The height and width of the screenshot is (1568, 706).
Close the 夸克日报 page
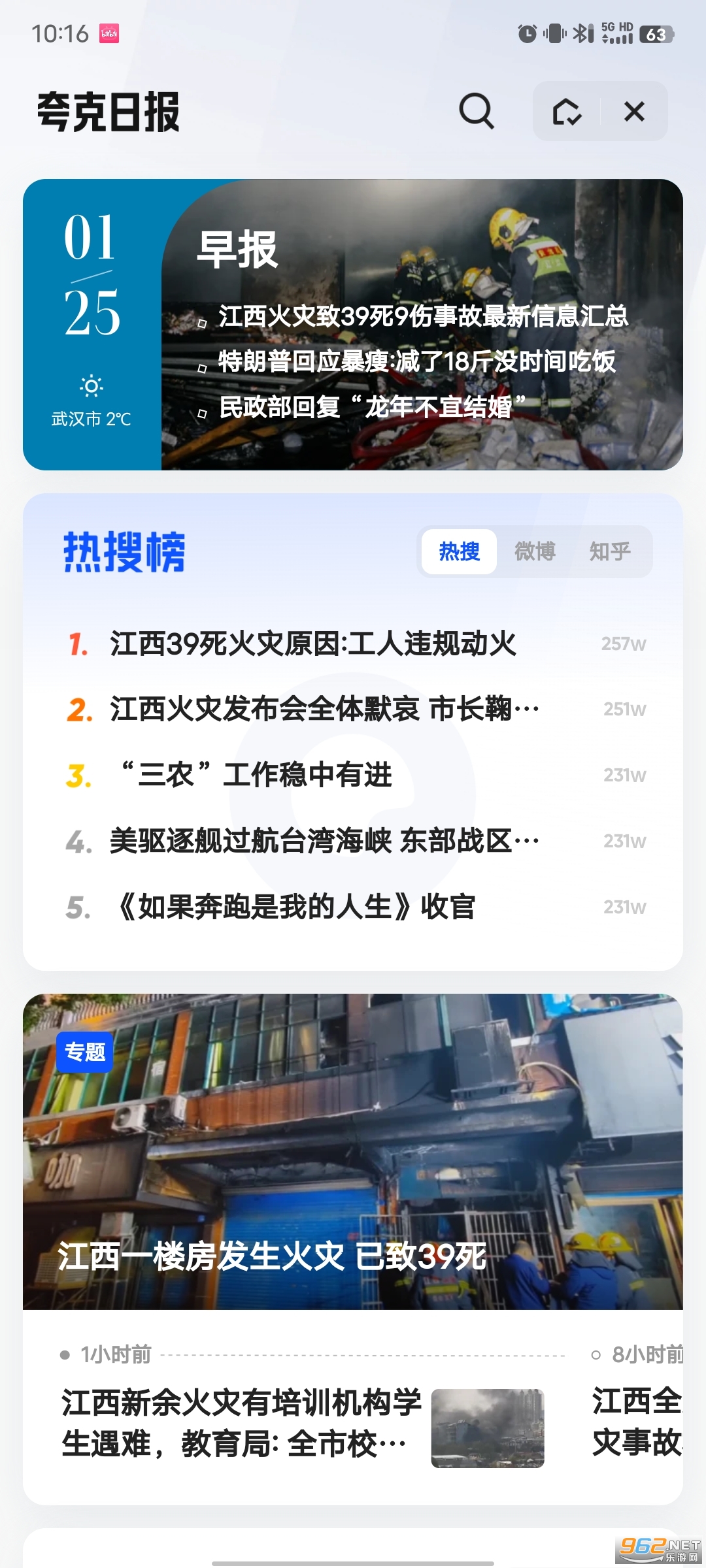point(634,112)
